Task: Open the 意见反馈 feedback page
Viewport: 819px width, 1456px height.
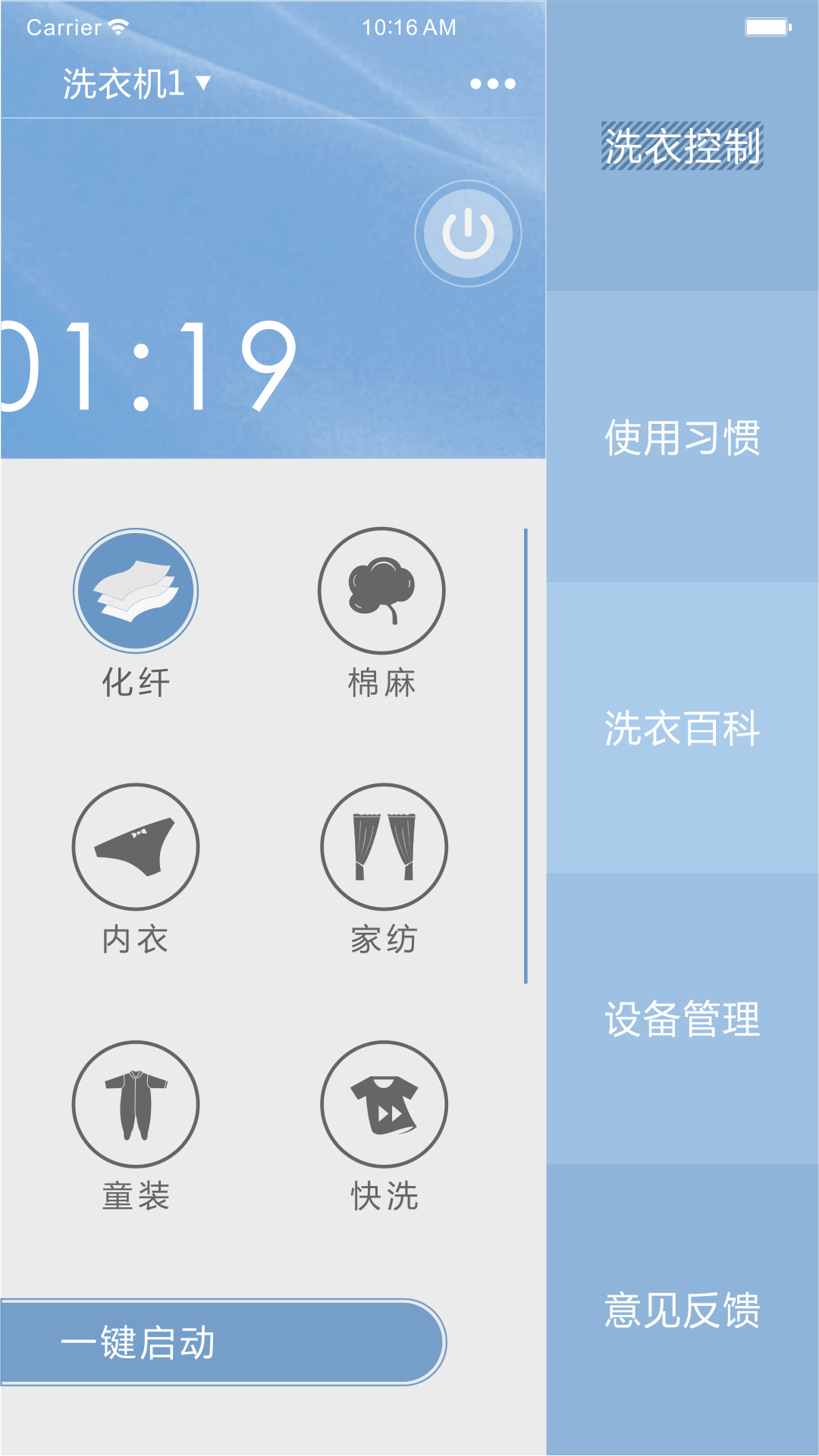Action: pos(682,1310)
